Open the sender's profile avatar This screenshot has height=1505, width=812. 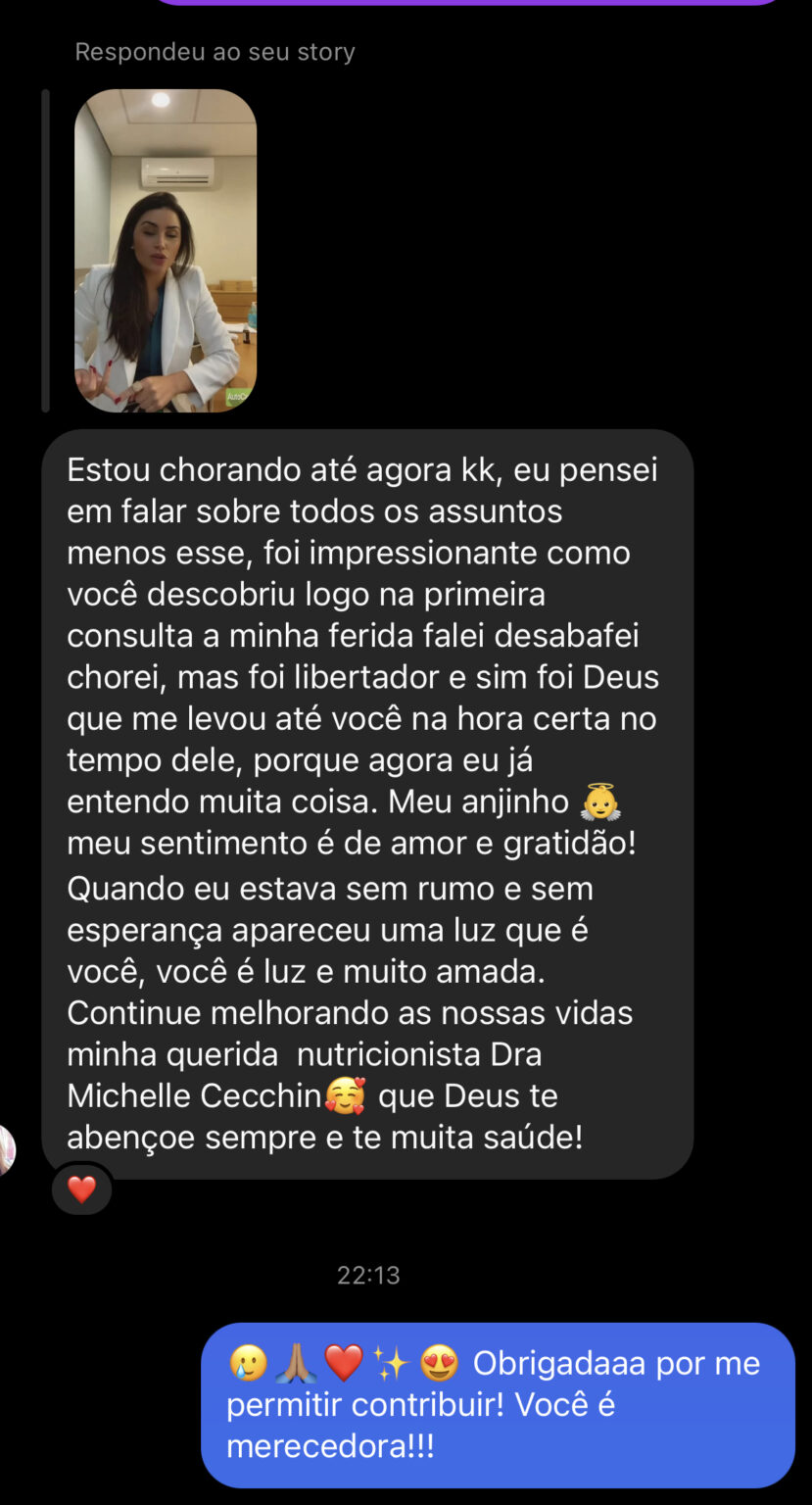pos(7,1149)
